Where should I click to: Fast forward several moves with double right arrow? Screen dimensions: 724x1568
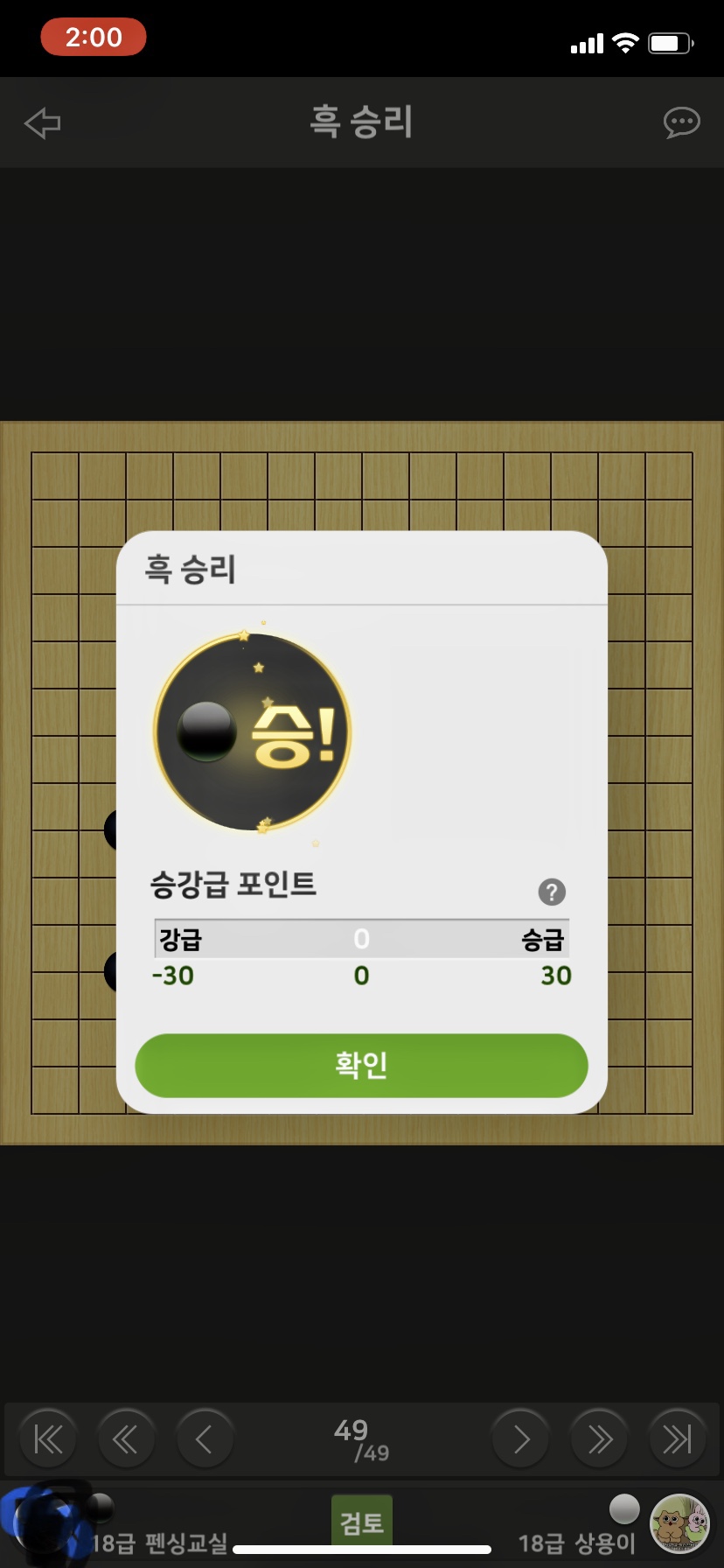(599, 1438)
